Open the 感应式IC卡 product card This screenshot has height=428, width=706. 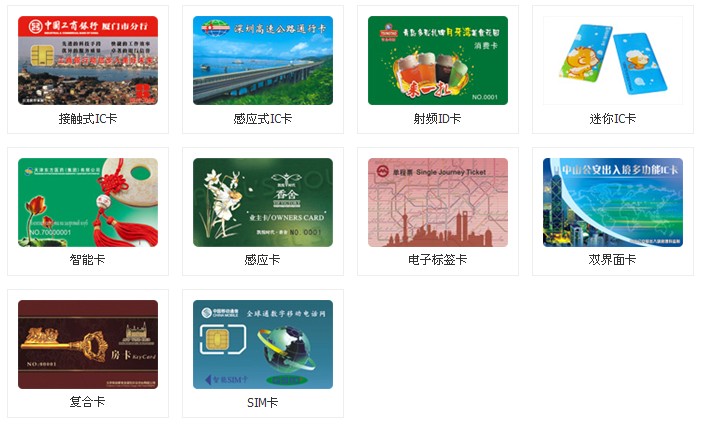[x=263, y=61]
